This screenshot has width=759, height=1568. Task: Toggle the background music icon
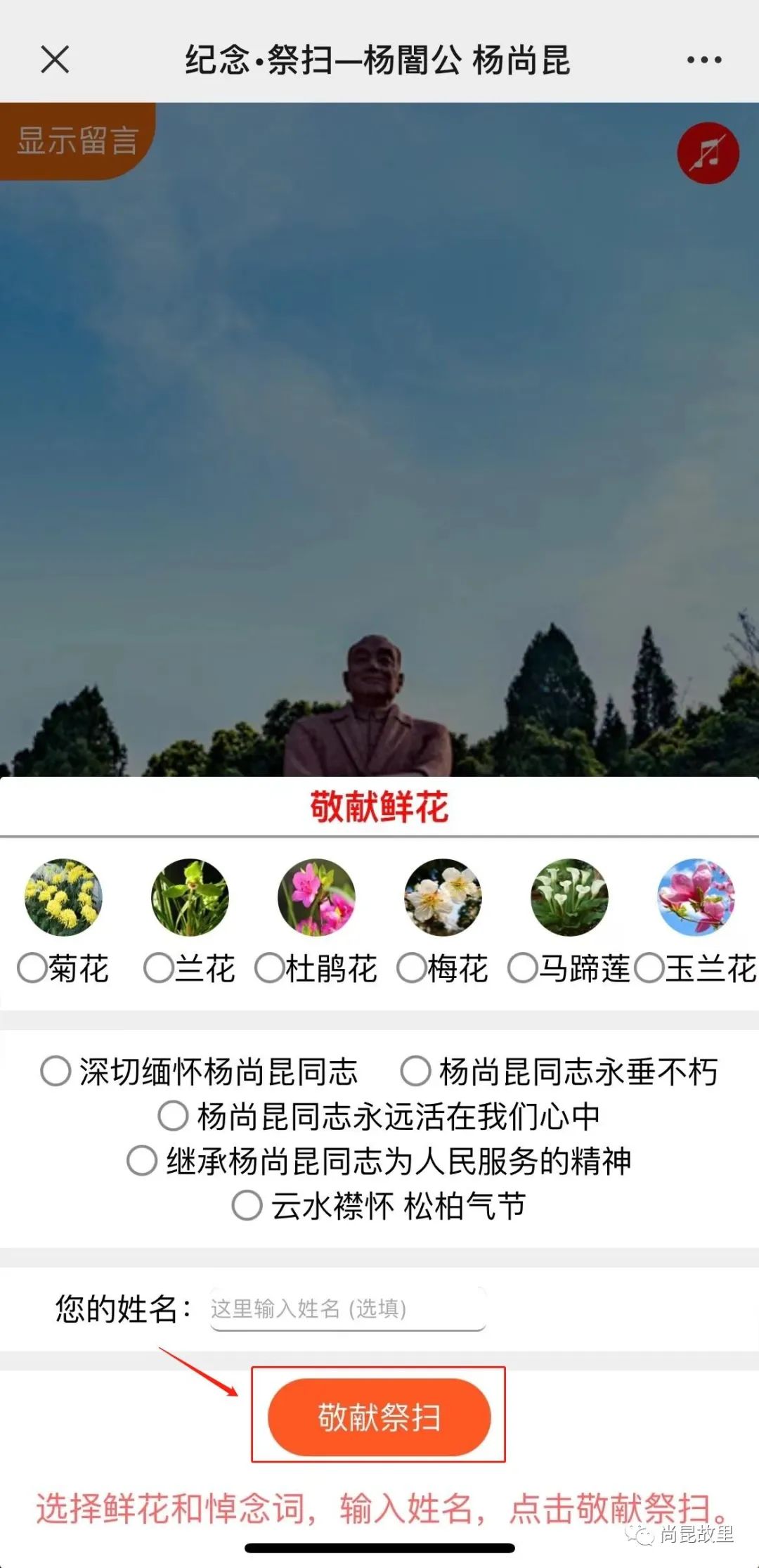(708, 153)
